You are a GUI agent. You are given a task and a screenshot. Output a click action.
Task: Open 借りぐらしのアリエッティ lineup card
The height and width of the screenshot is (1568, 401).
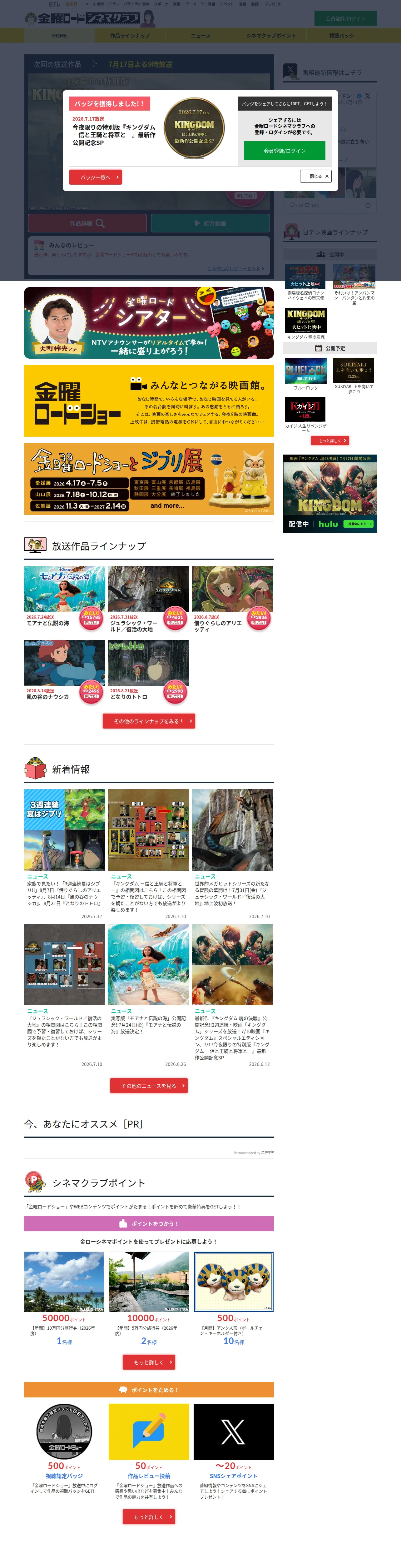(232, 599)
